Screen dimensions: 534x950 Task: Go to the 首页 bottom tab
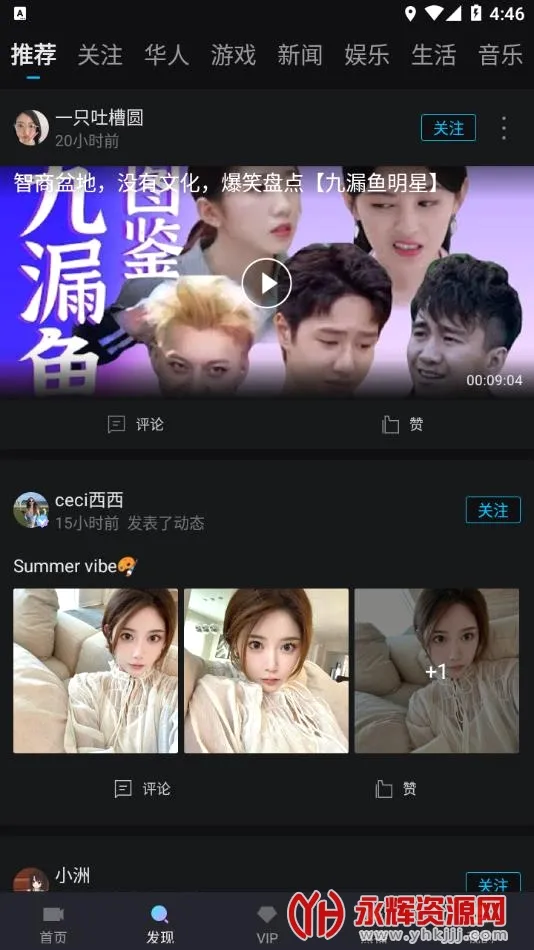pos(53,925)
